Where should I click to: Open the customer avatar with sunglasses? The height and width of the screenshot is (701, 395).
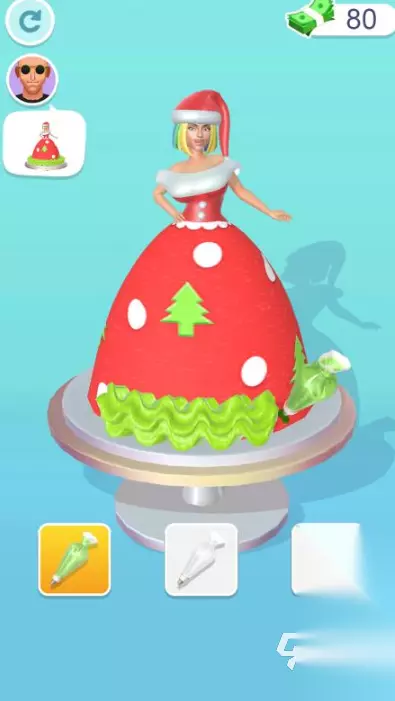32,80
